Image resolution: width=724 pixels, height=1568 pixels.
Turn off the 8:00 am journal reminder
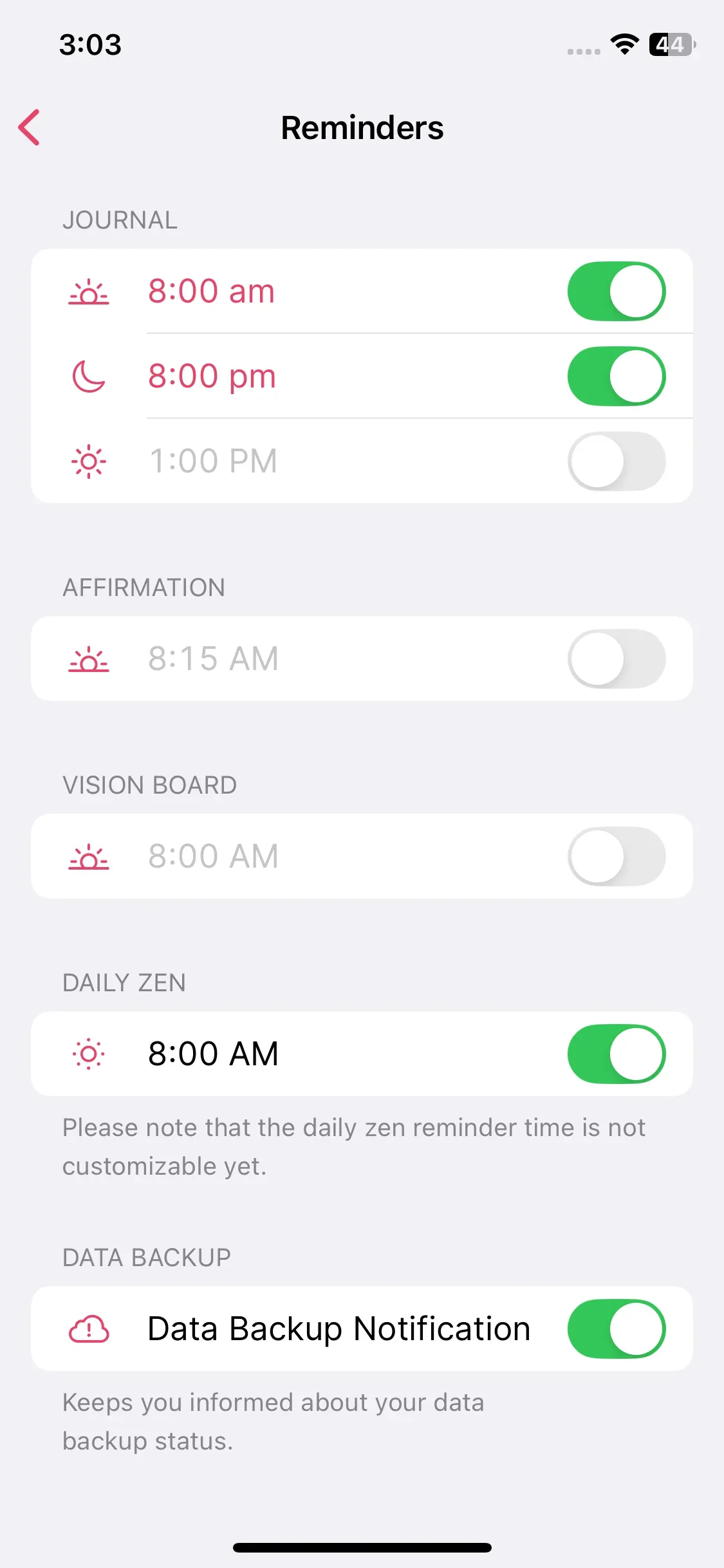(616, 291)
